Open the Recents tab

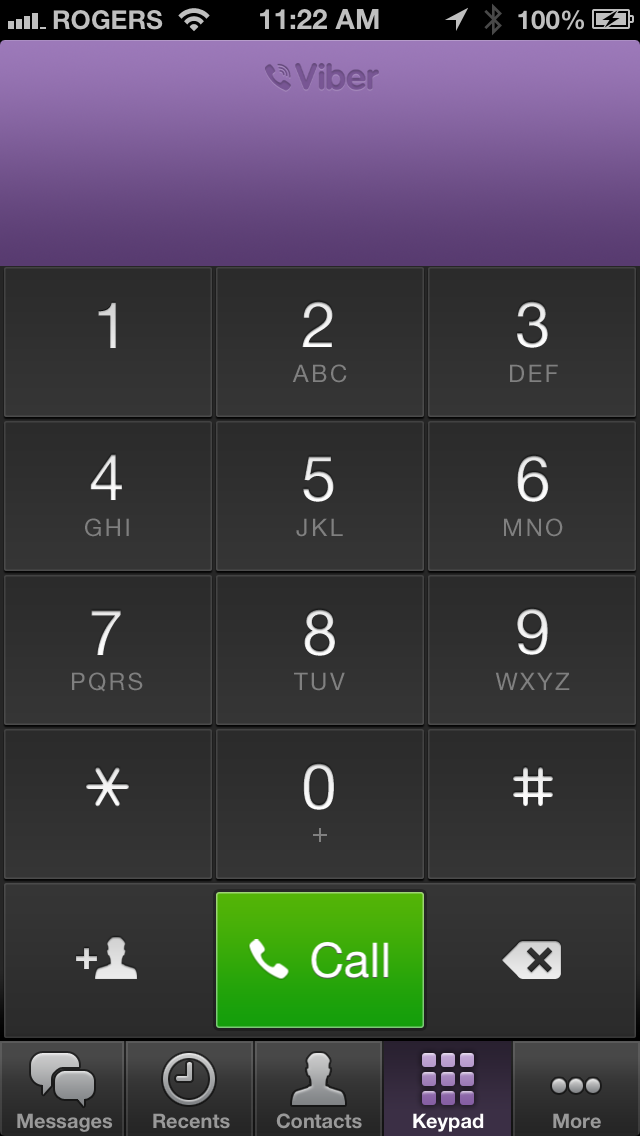tap(190, 1088)
